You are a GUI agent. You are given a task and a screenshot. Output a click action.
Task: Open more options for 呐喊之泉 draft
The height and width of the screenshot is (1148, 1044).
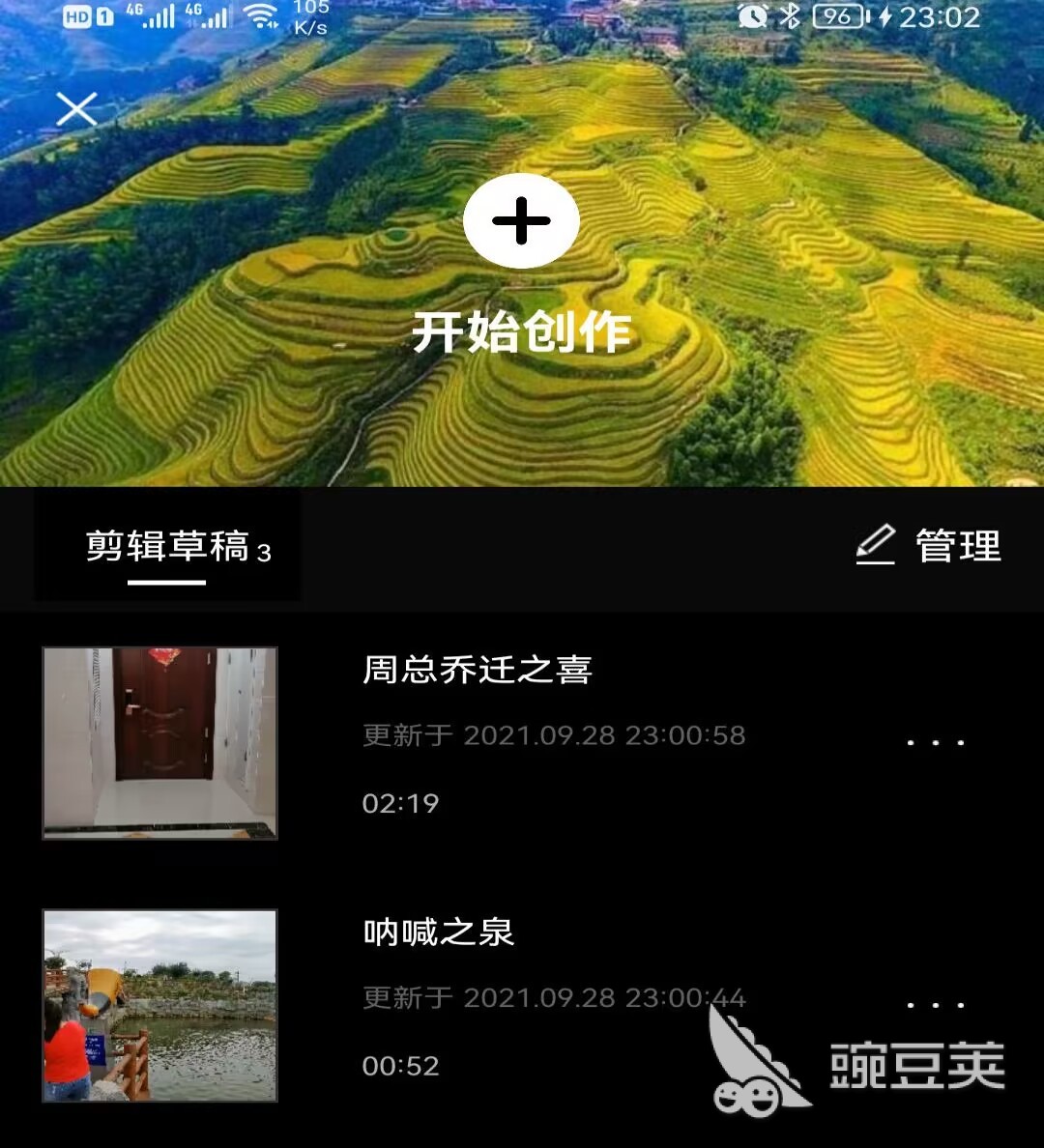935,1005
